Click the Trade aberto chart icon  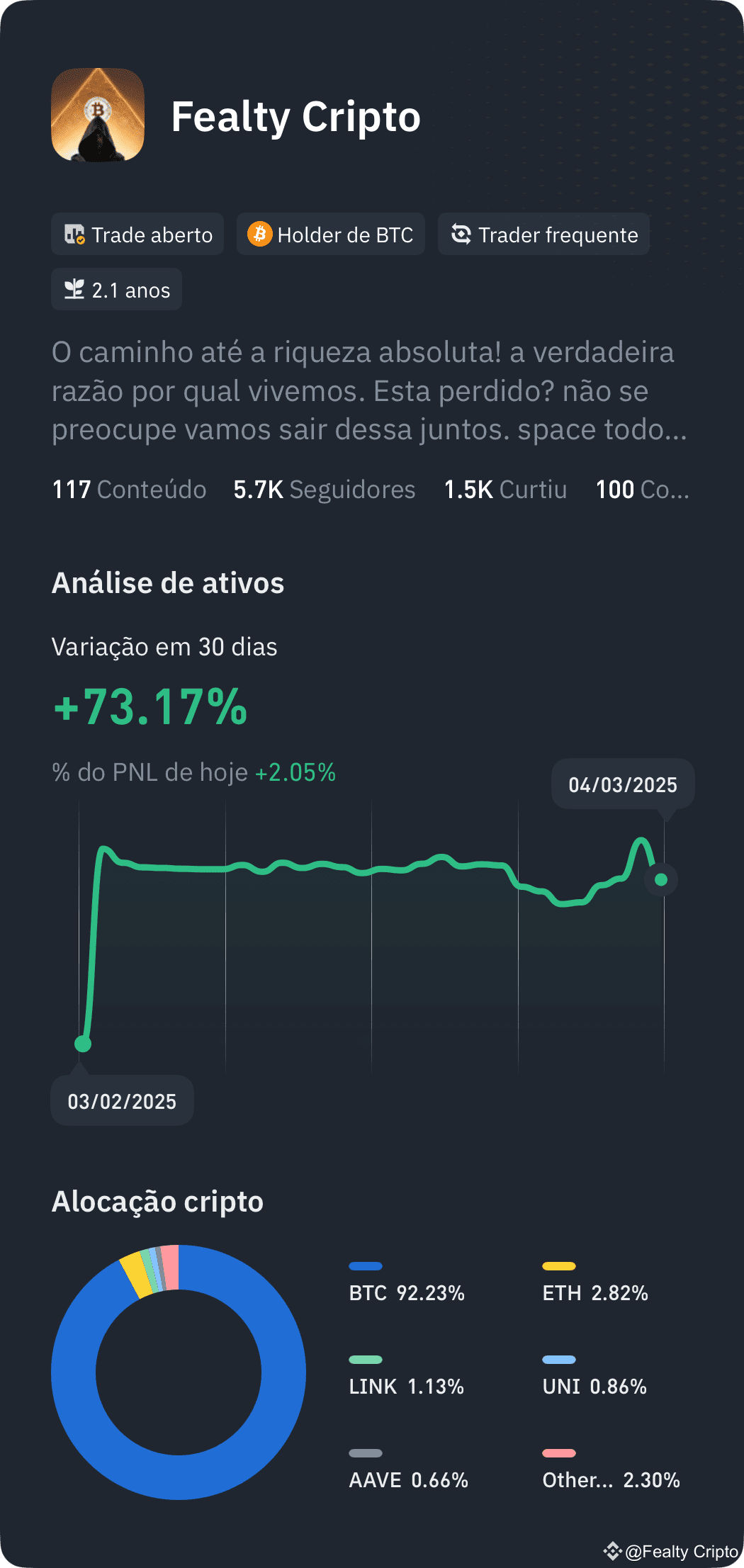(x=76, y=235)
